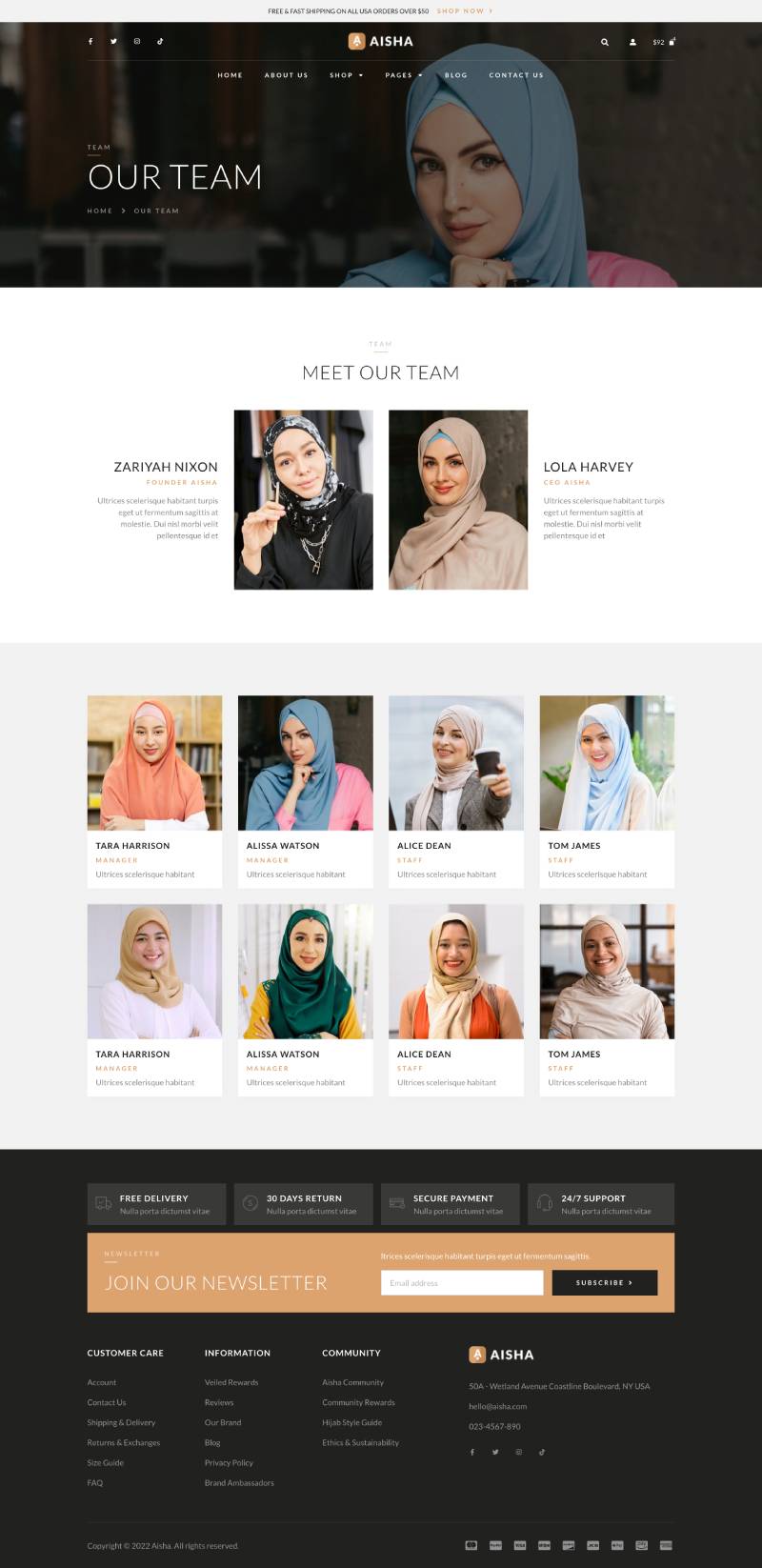Expand the Shop dropdown menu
Image resolution: width=762 pixels, height=1568 pixels.
(x=346, y=75)
